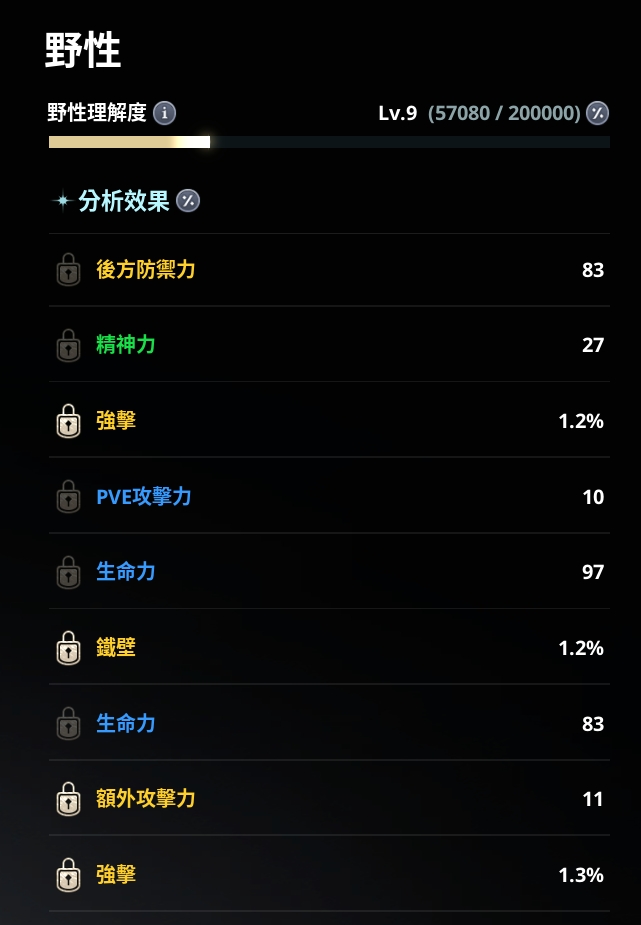Viewport: 641px width, 925px height.
Task: Lock the 生命力 83 effect
Action: 68,723
